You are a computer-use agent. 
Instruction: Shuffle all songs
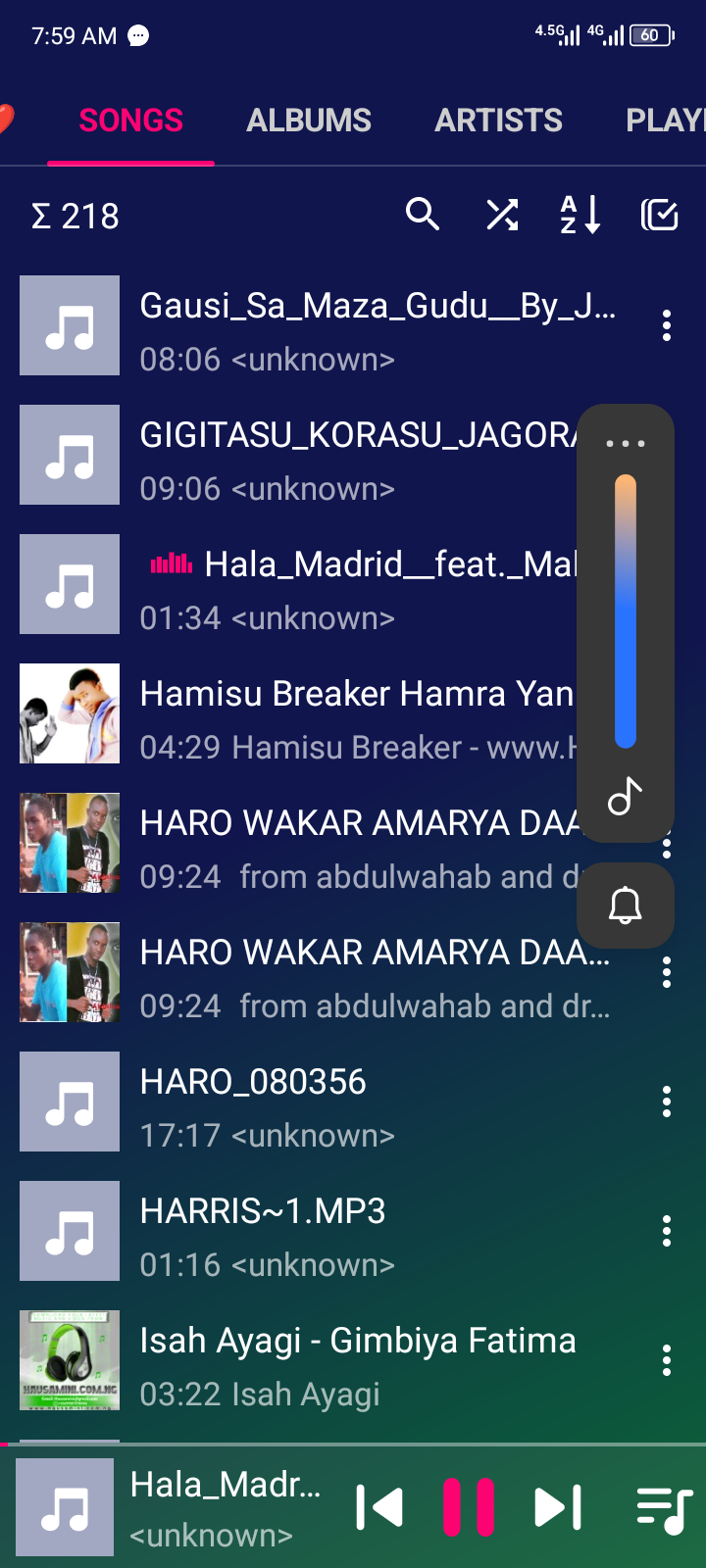coord(502,214)
